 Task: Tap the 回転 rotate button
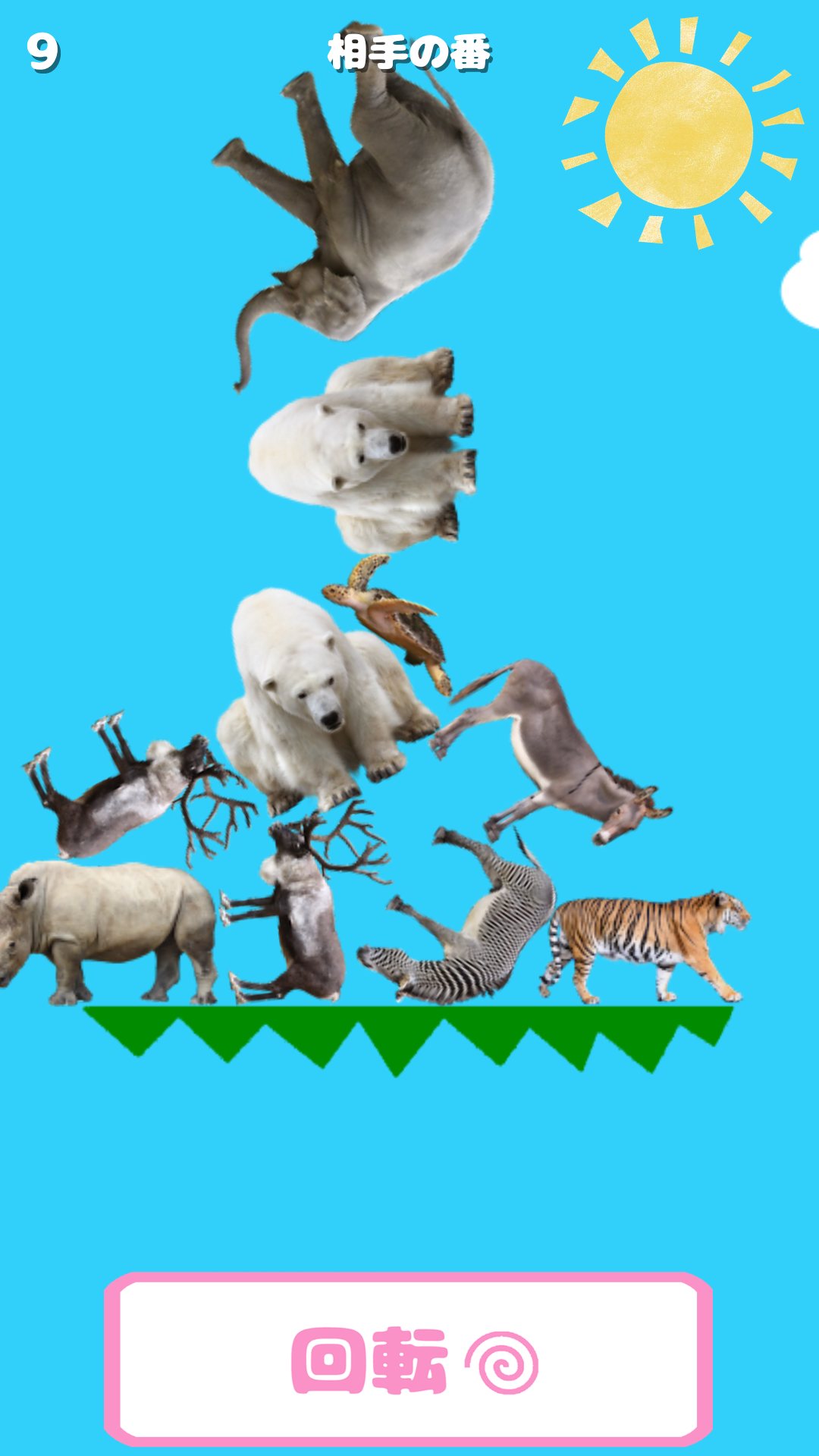pos(408,1360)
